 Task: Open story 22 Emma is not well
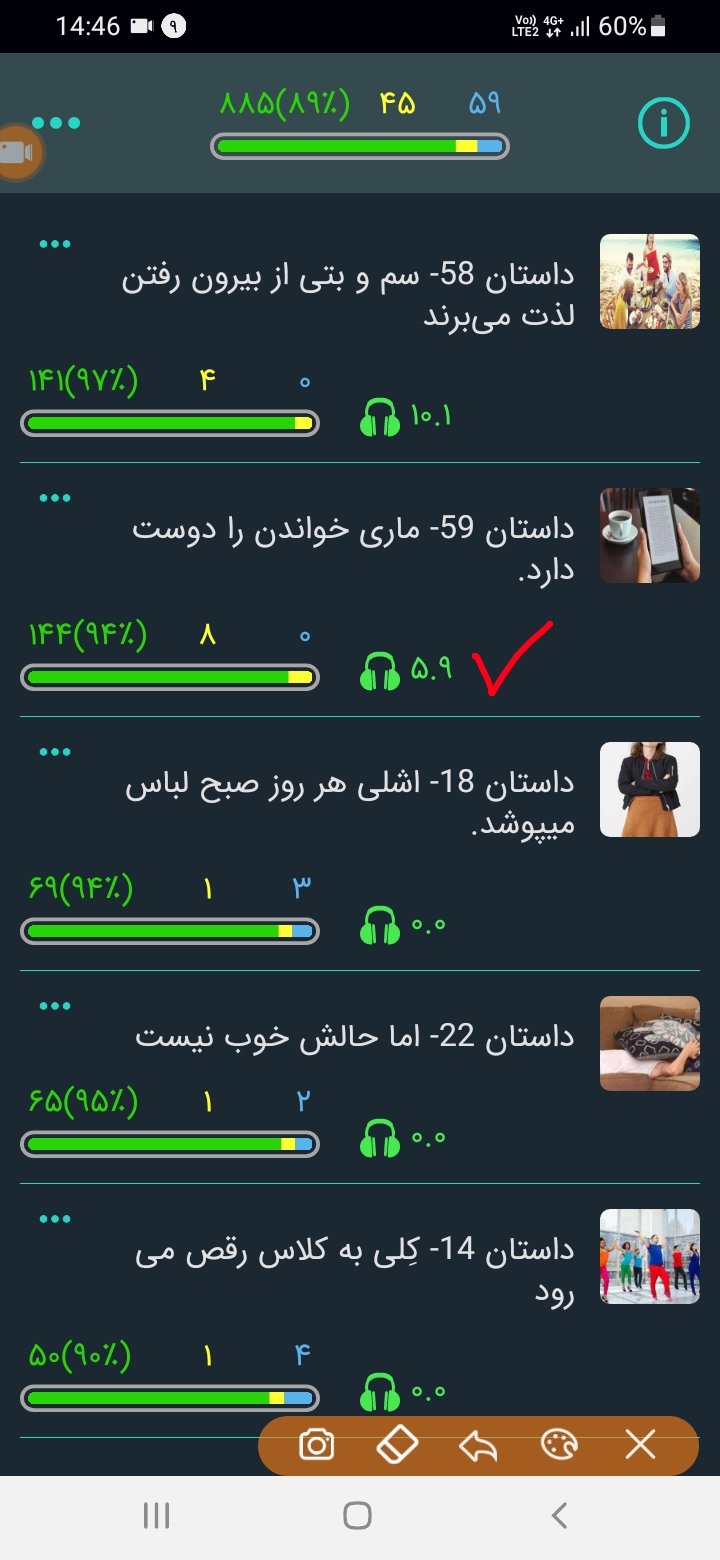coord(355,1036)
